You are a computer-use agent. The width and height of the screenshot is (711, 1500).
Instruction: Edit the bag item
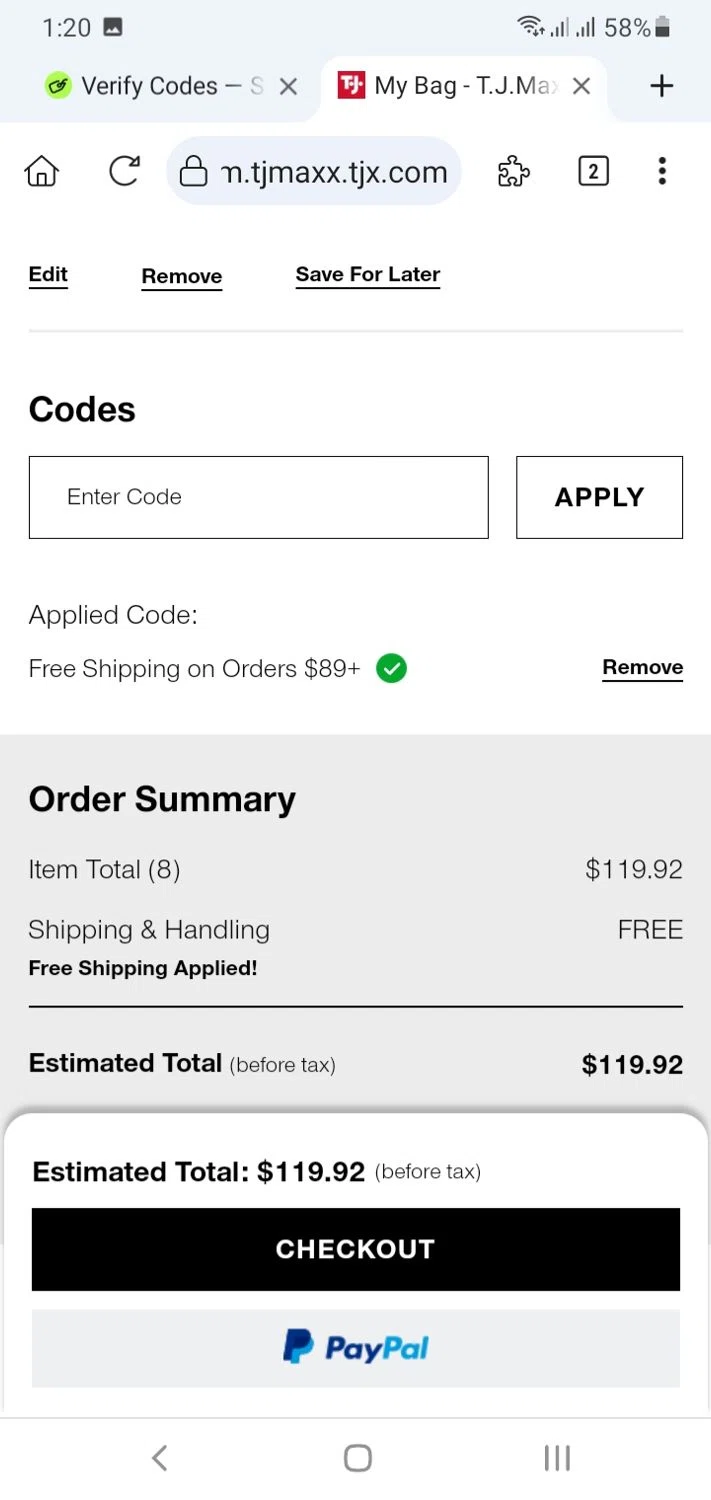[48, 275]
